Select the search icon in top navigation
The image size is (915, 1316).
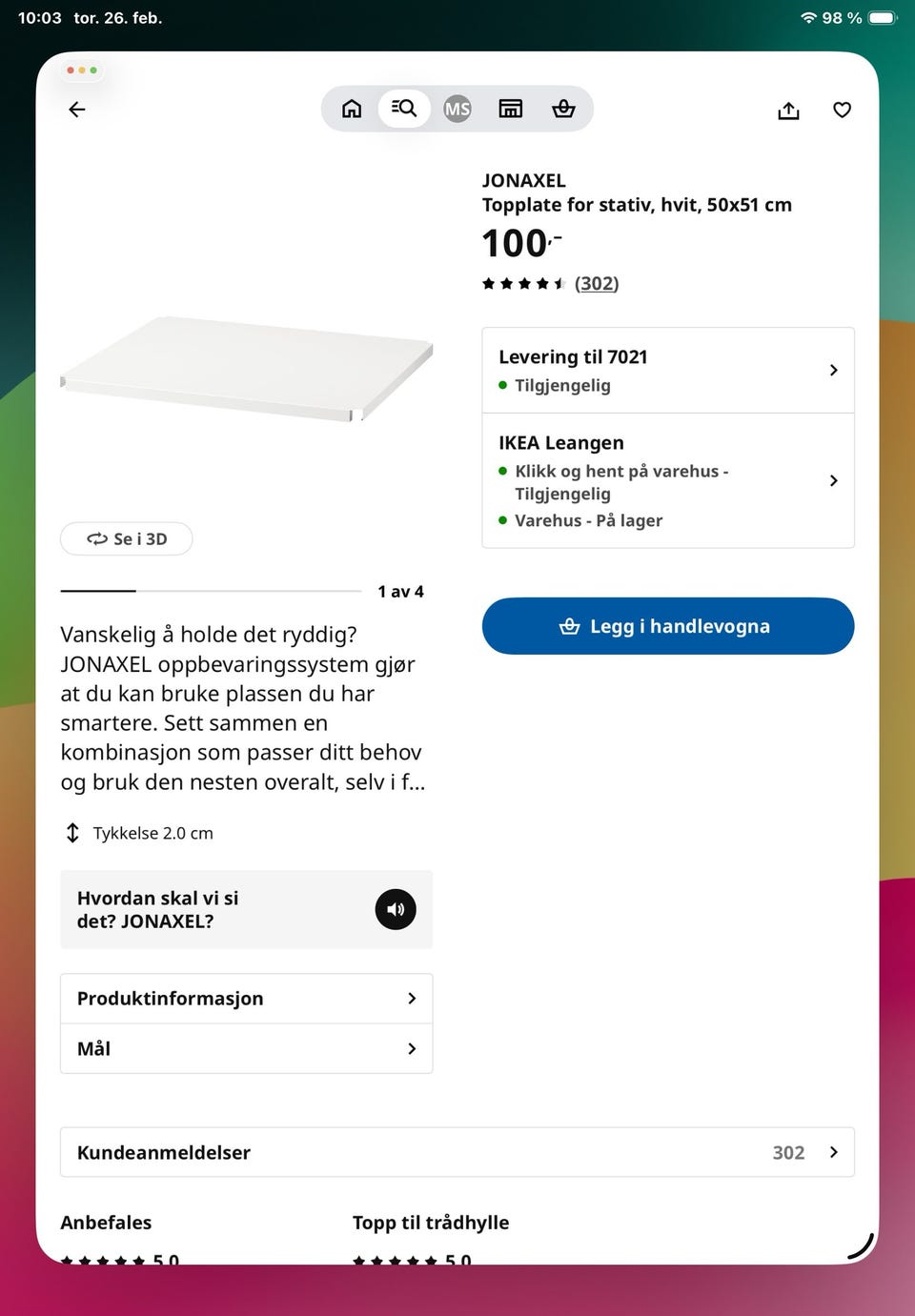[x=404, y=108]
